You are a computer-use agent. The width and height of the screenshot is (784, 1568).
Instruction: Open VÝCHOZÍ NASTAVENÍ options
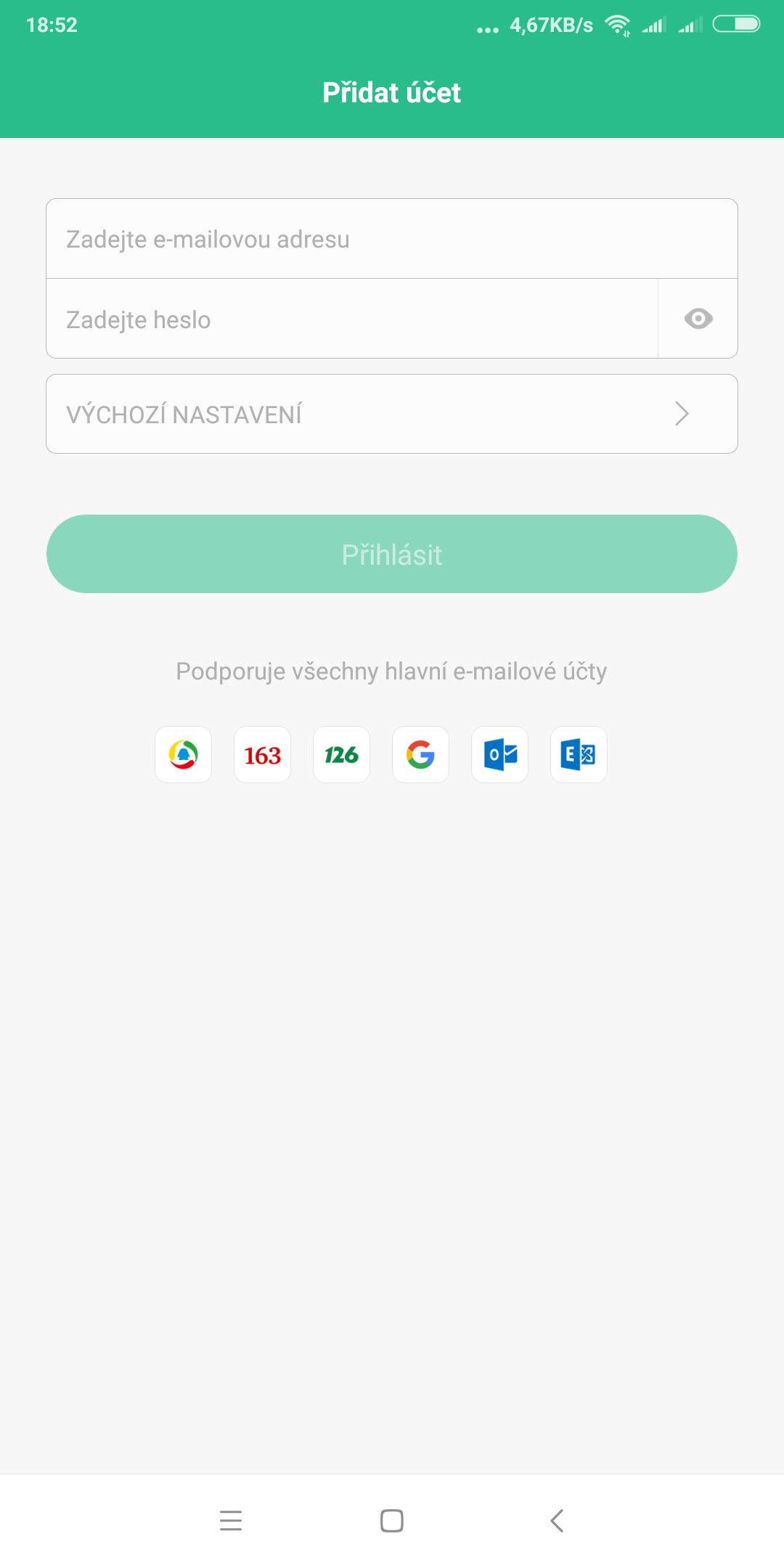point(392,414)
